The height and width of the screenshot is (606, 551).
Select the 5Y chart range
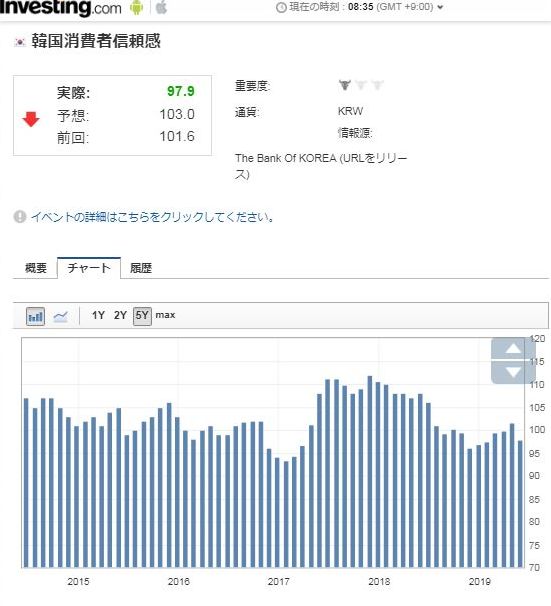(142, 316)
